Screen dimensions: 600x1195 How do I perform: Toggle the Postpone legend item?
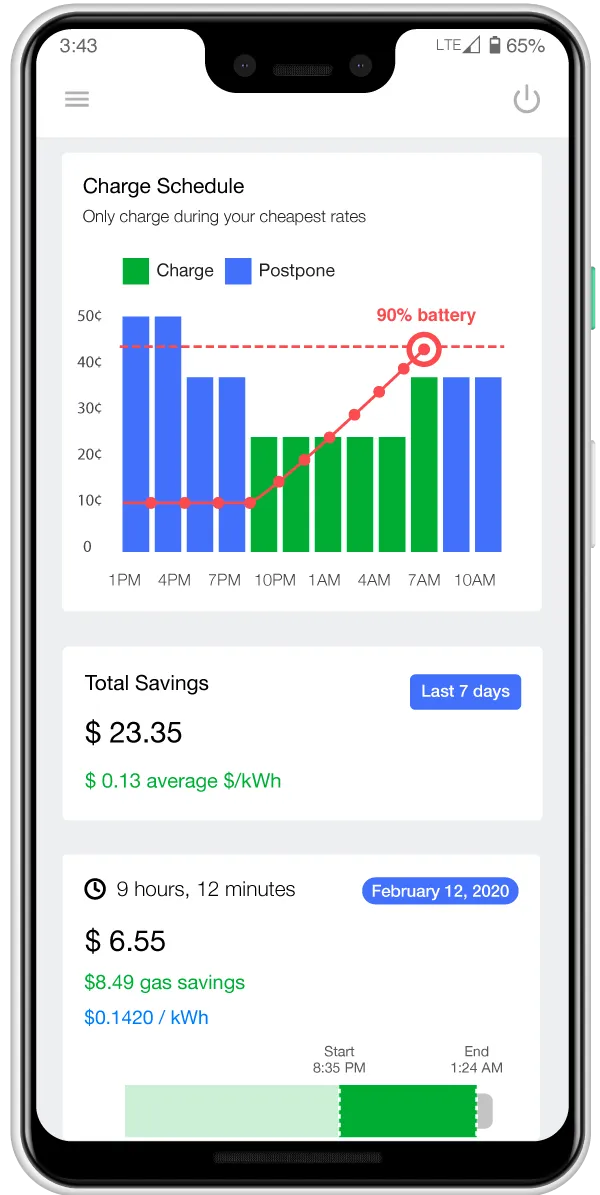coord(280,271)
